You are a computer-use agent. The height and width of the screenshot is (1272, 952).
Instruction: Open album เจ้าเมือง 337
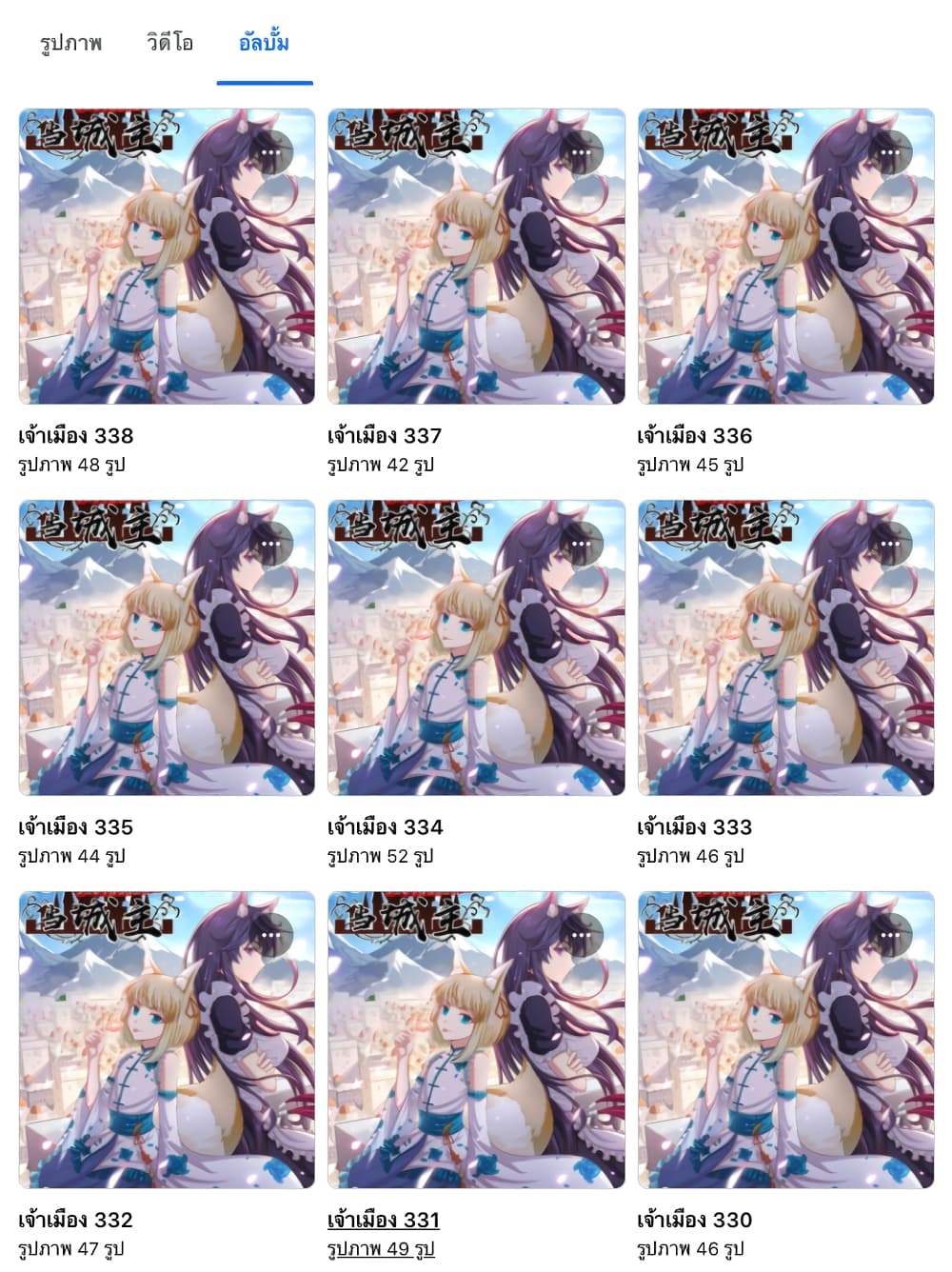click(x=476, y=257)
